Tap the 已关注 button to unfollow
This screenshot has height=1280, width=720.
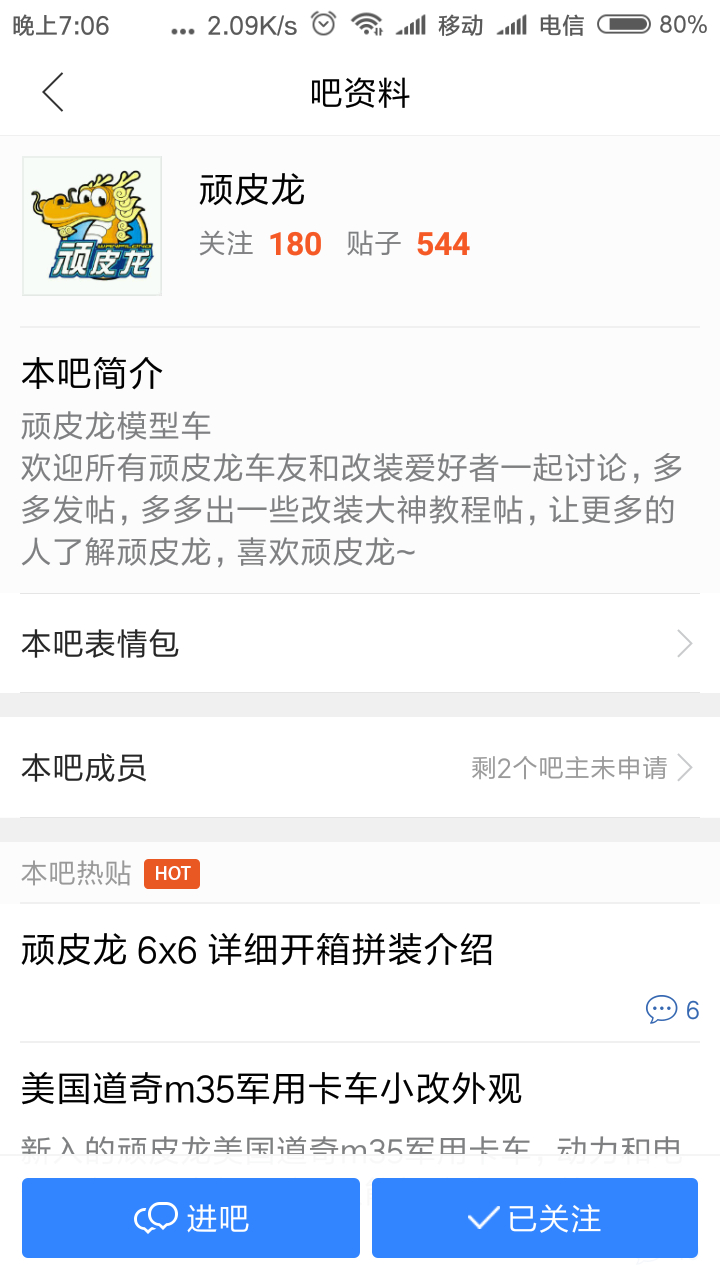534,1217
